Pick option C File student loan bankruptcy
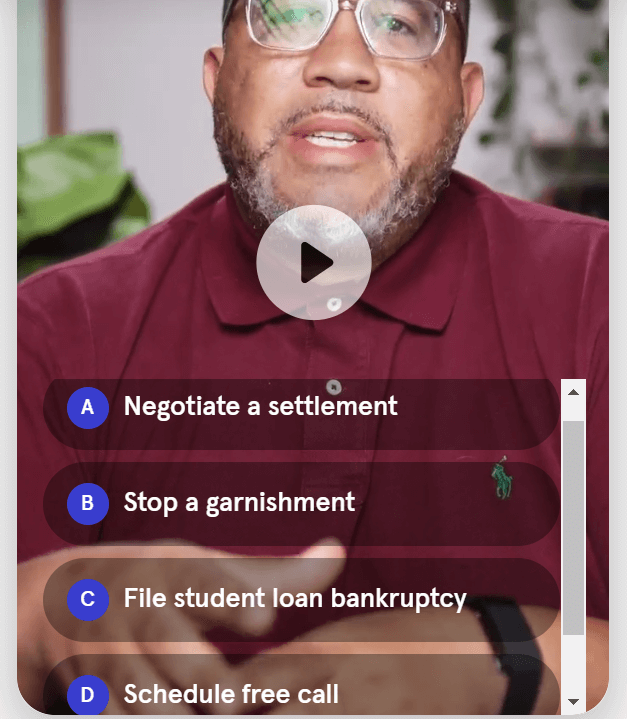This screenshot has width=627, height=719. click(300, 599)
